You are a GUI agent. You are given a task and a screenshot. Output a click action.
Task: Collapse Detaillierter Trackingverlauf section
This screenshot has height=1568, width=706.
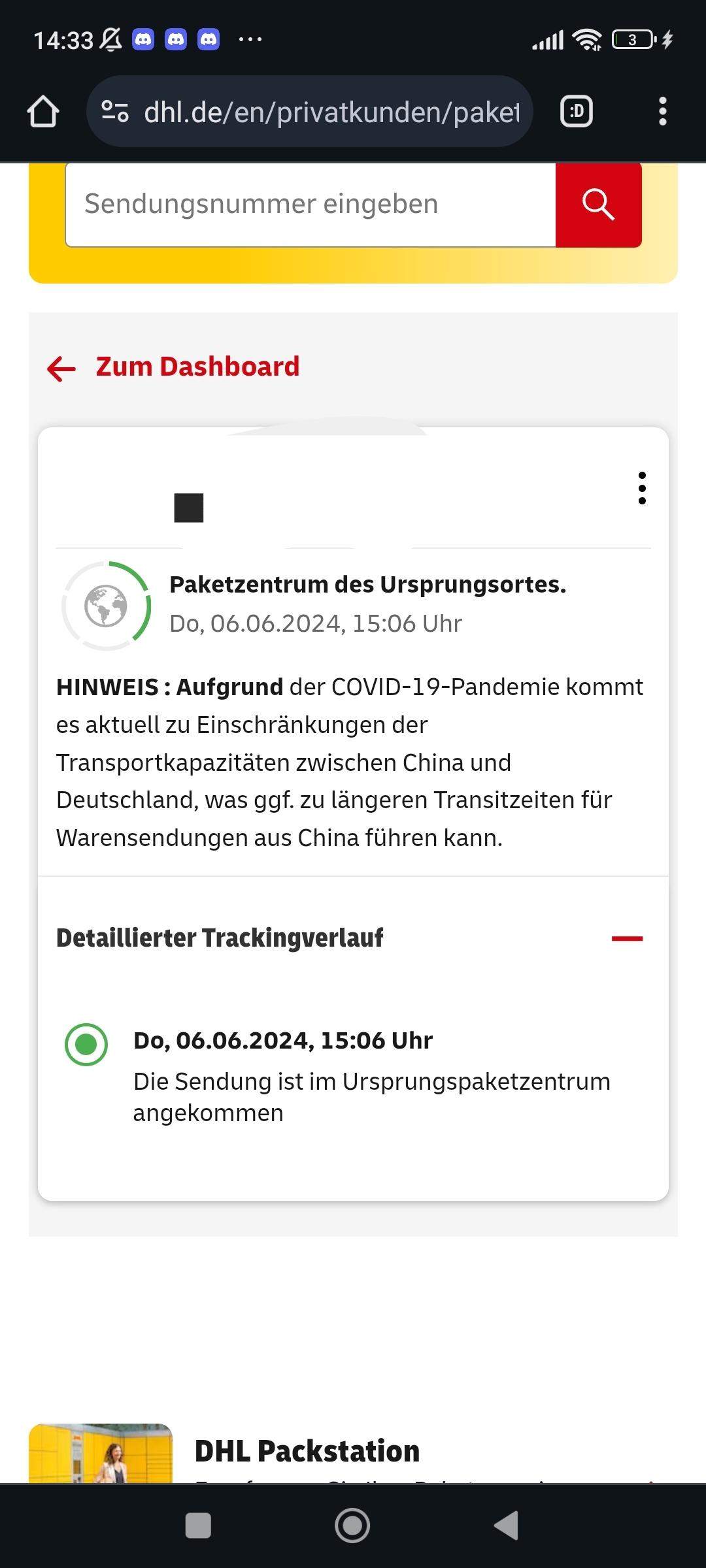(628, 937)
